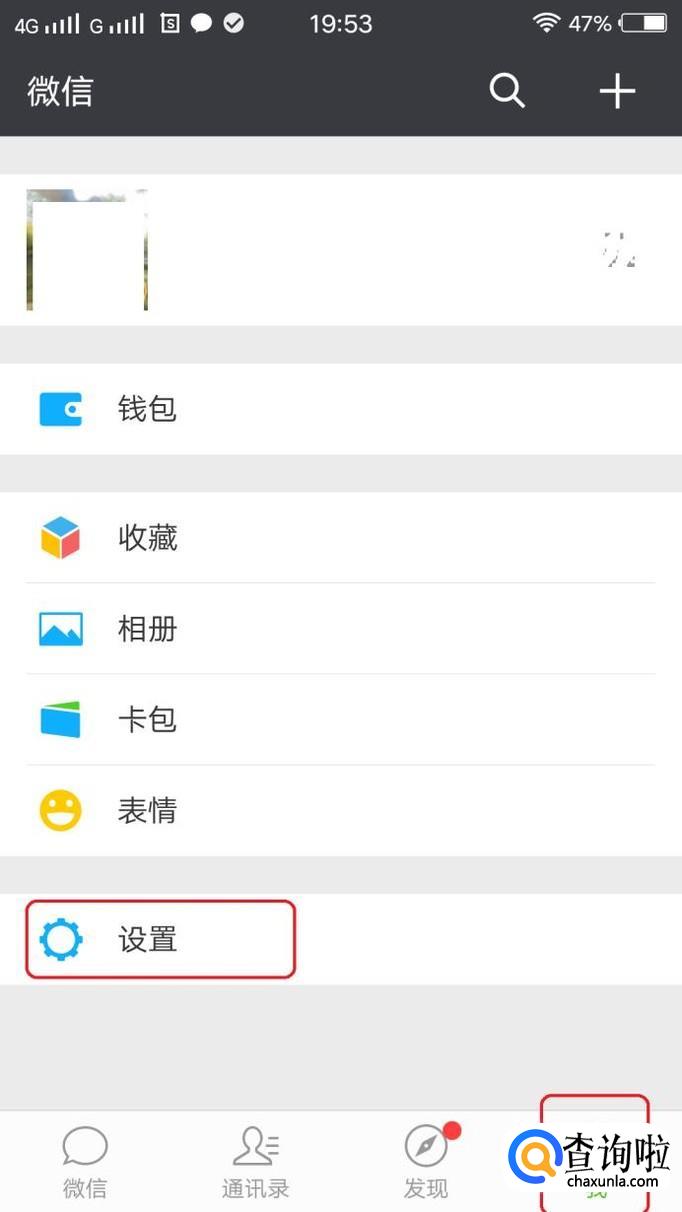
Task: Switch to the 发现 discover tab
Action: coord(426,1162)
